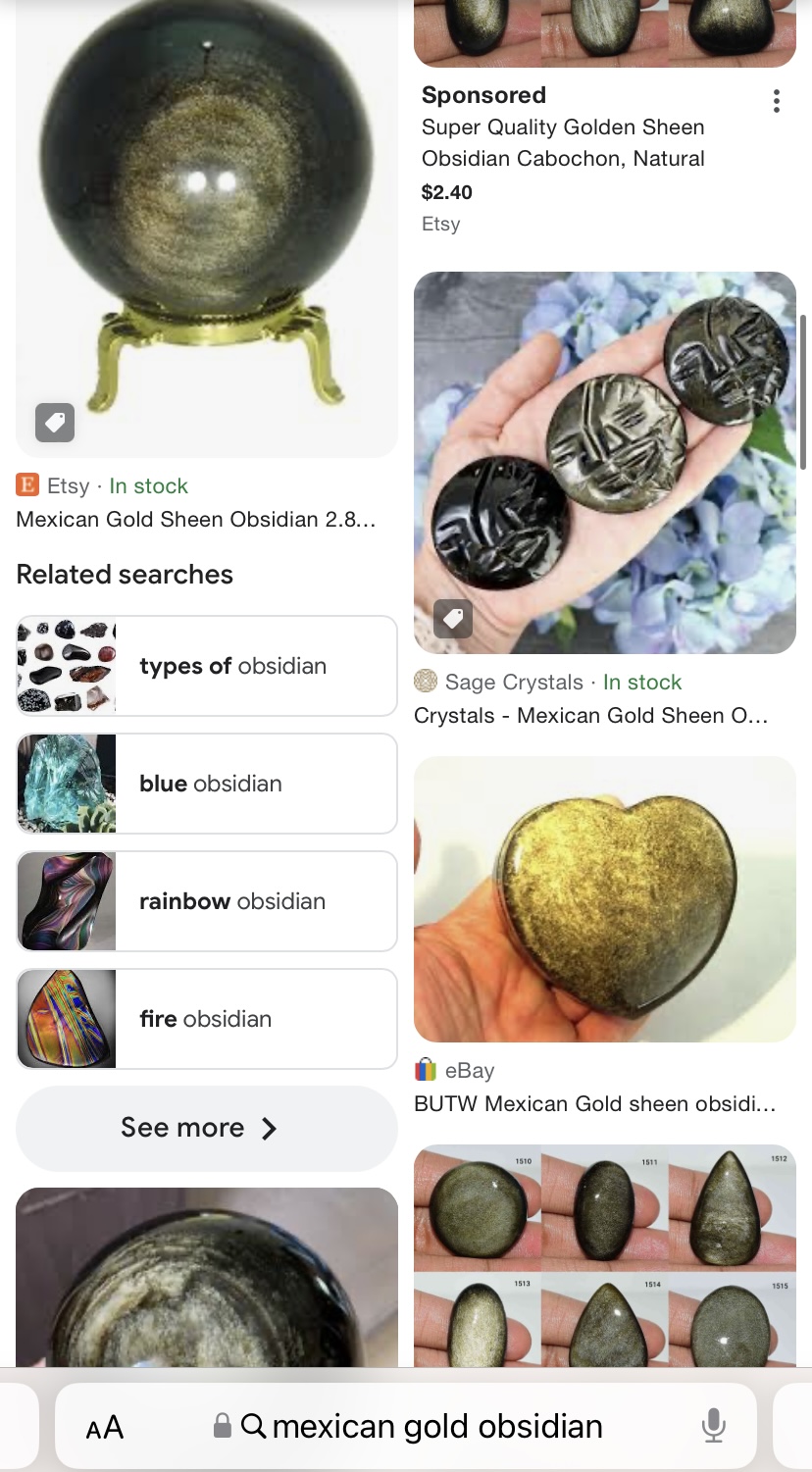The image size is (812, 1472).
Task: Search for blue obsidian
Action: tap(207, 784)
